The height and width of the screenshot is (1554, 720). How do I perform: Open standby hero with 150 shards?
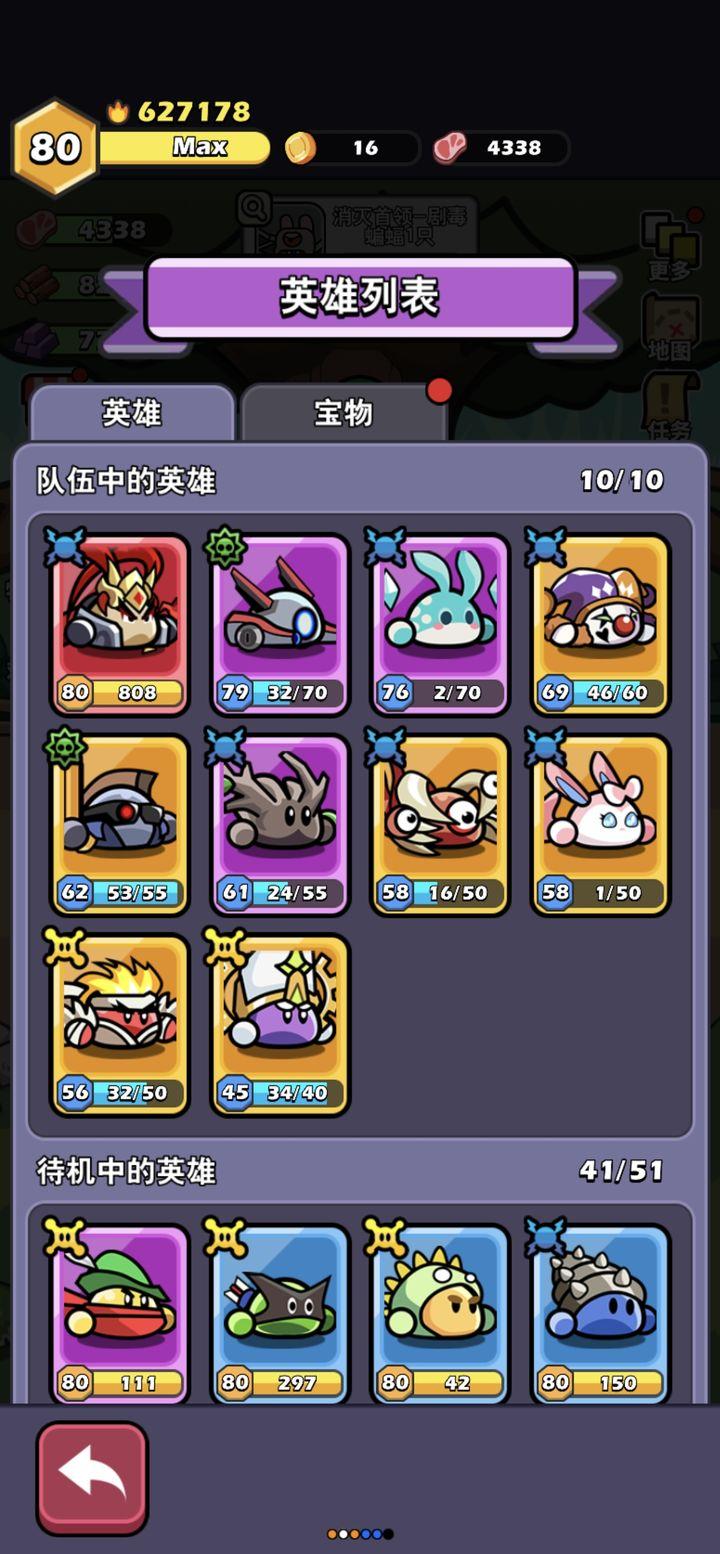click(x=600, y=1314)
